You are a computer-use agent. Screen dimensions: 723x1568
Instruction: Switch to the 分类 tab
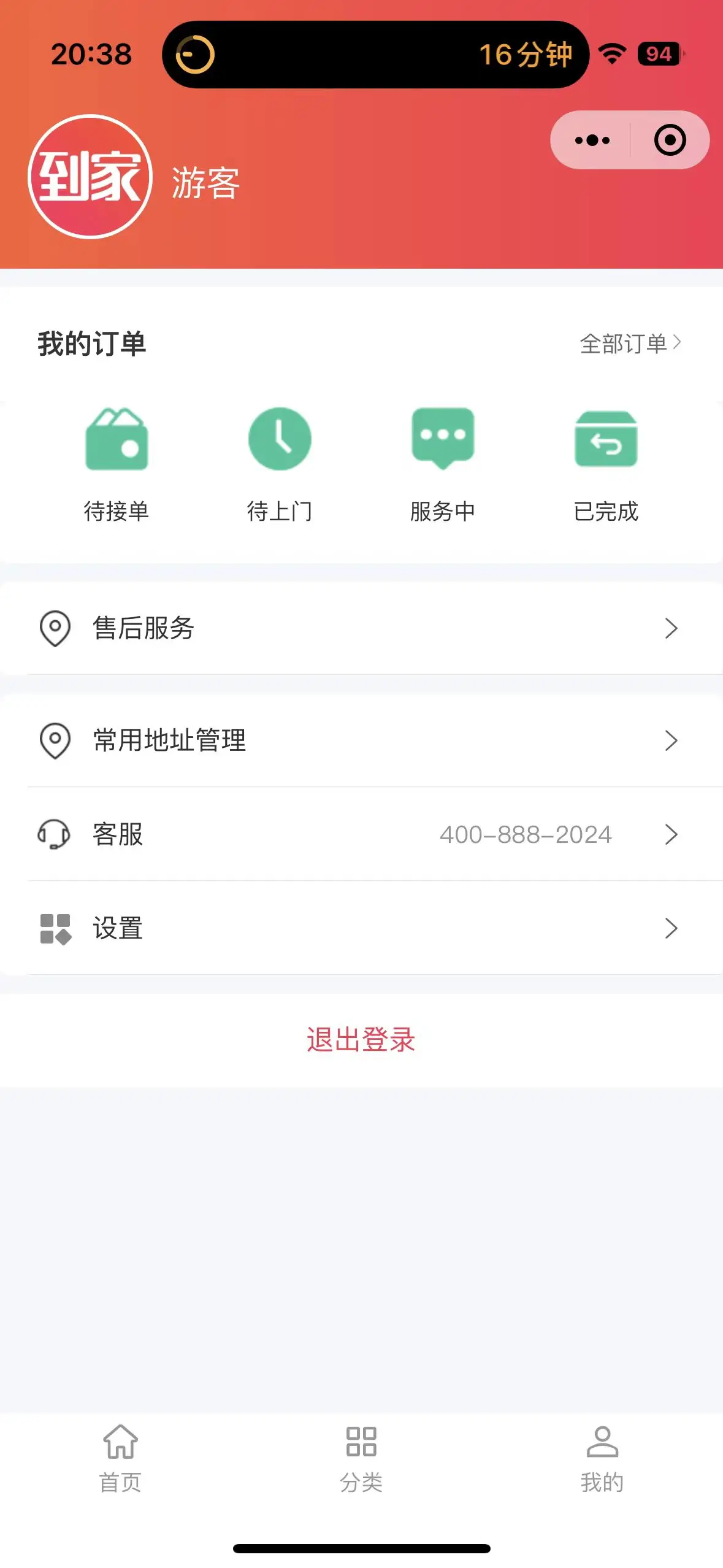click(361, 1459)
